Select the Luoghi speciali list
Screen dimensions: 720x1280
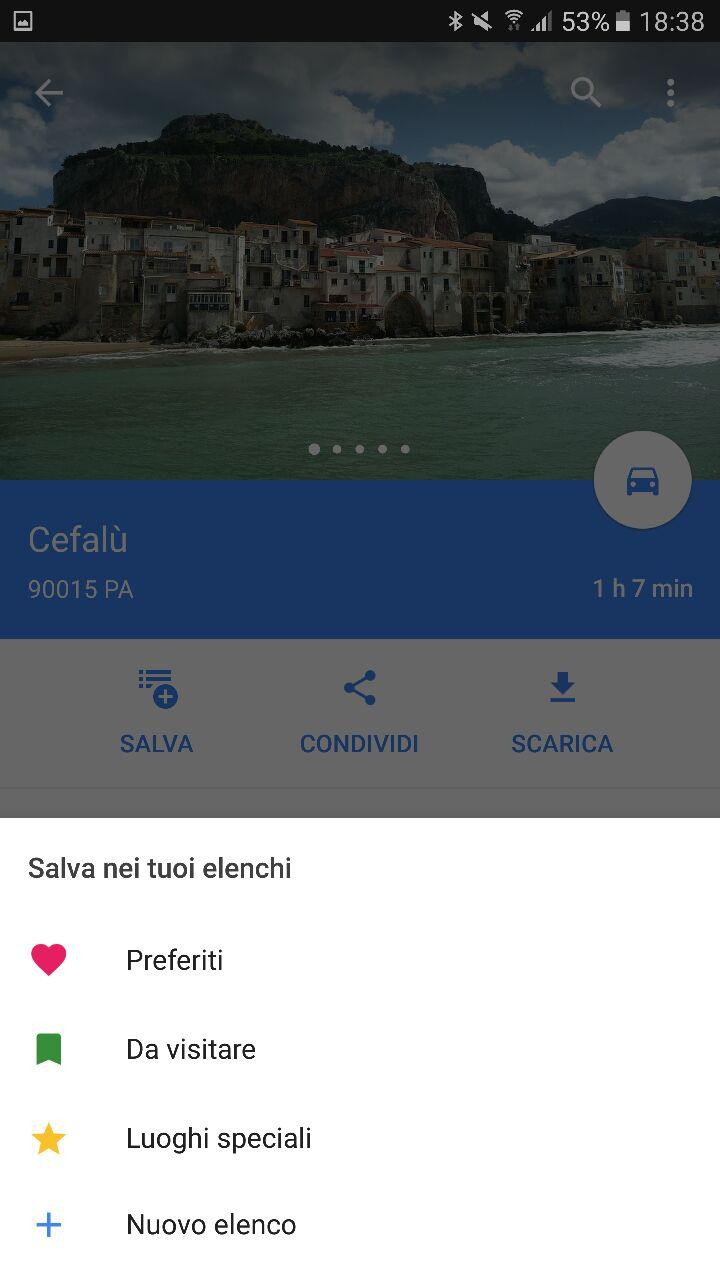(218, 1138)
